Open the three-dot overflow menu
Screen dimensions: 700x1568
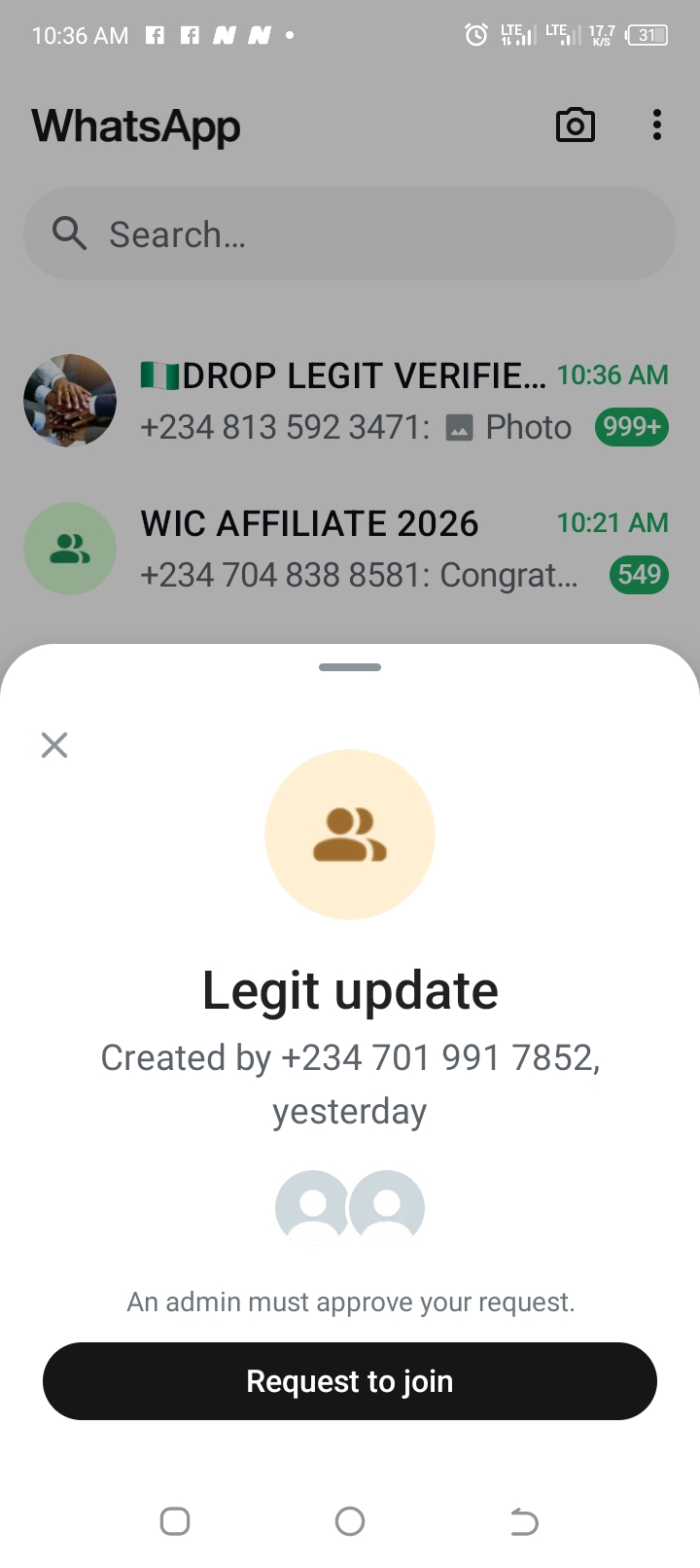pos(657,125)
